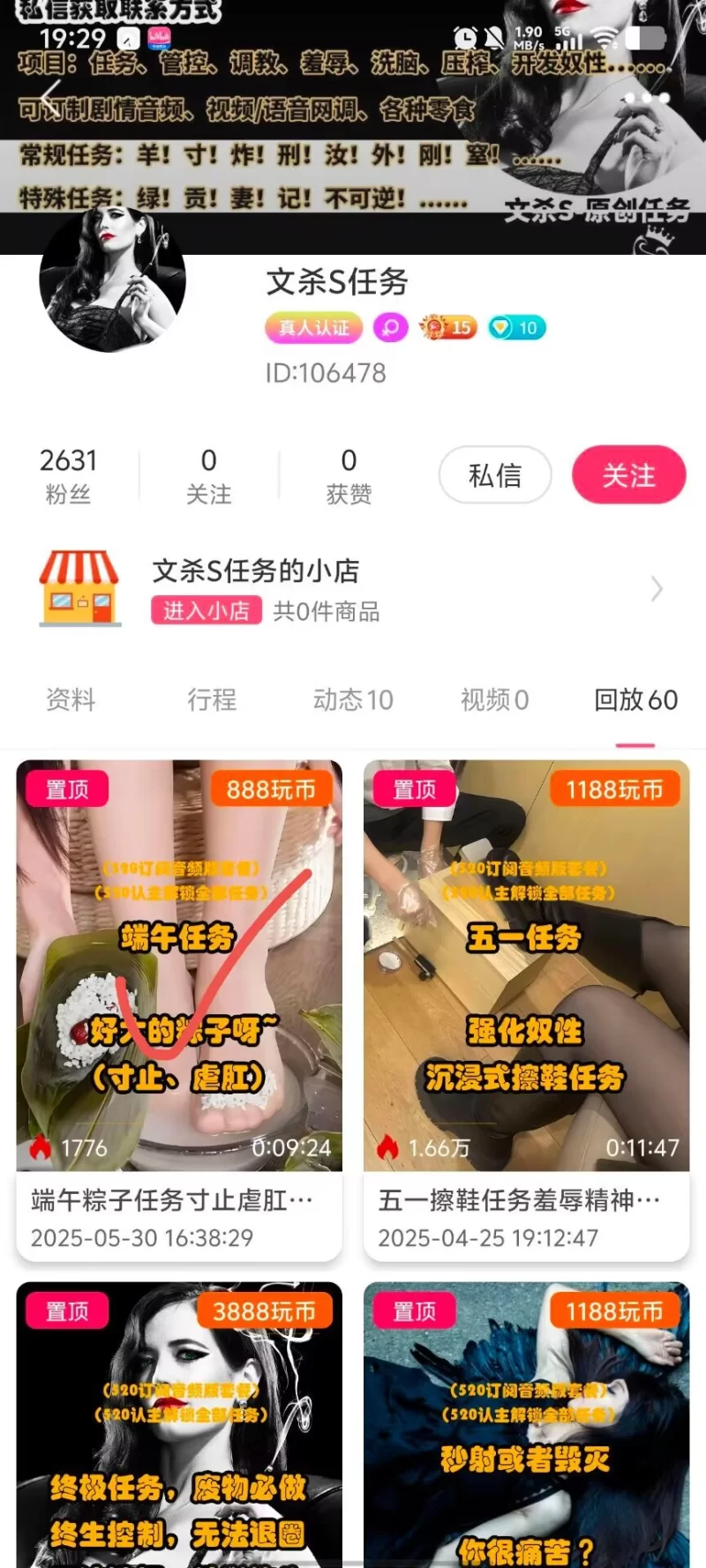Open the 真人认证 badge
706x1568 pixels.
click(313, 328)
